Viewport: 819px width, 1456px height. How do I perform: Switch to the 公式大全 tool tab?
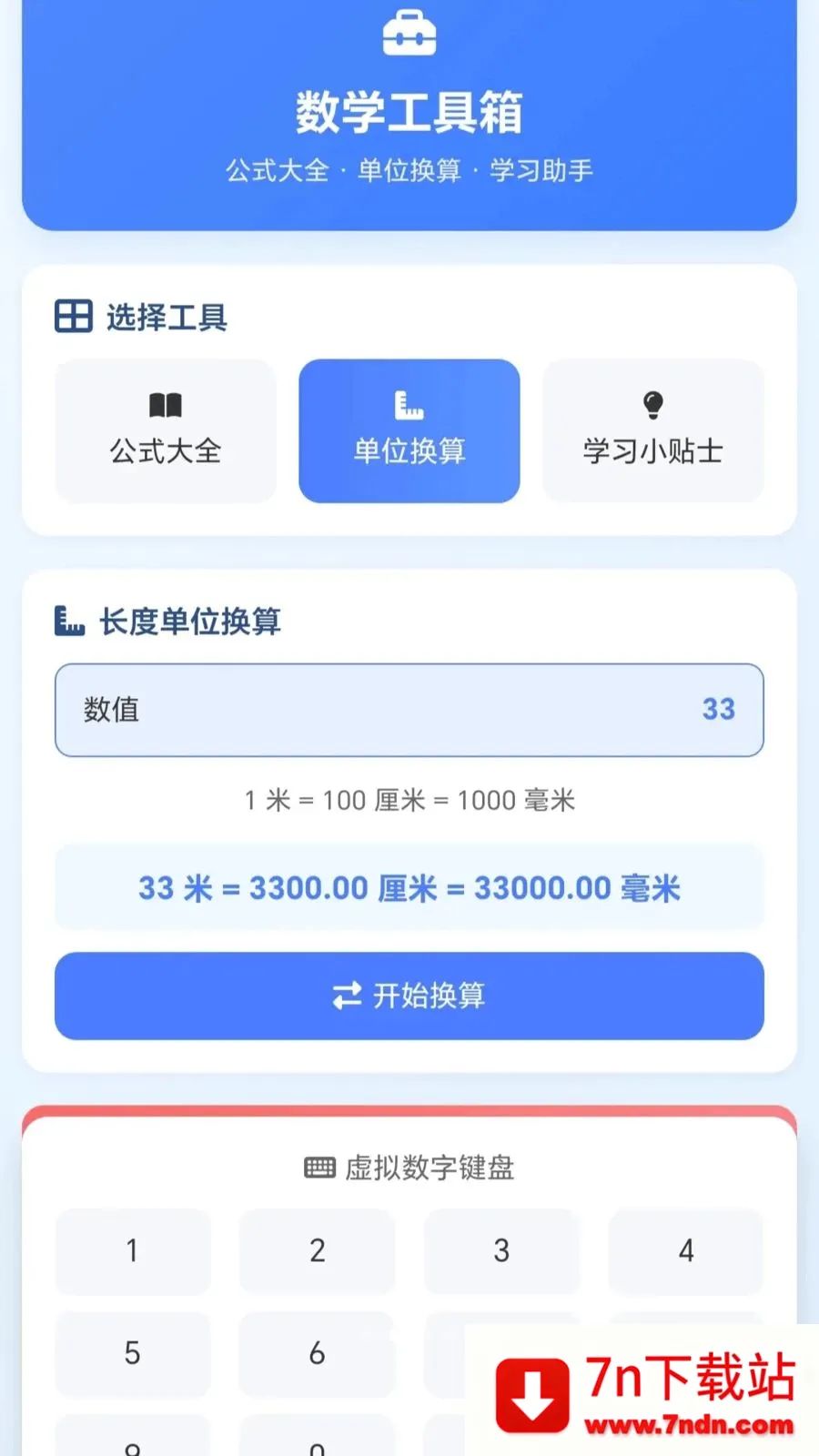165,430
